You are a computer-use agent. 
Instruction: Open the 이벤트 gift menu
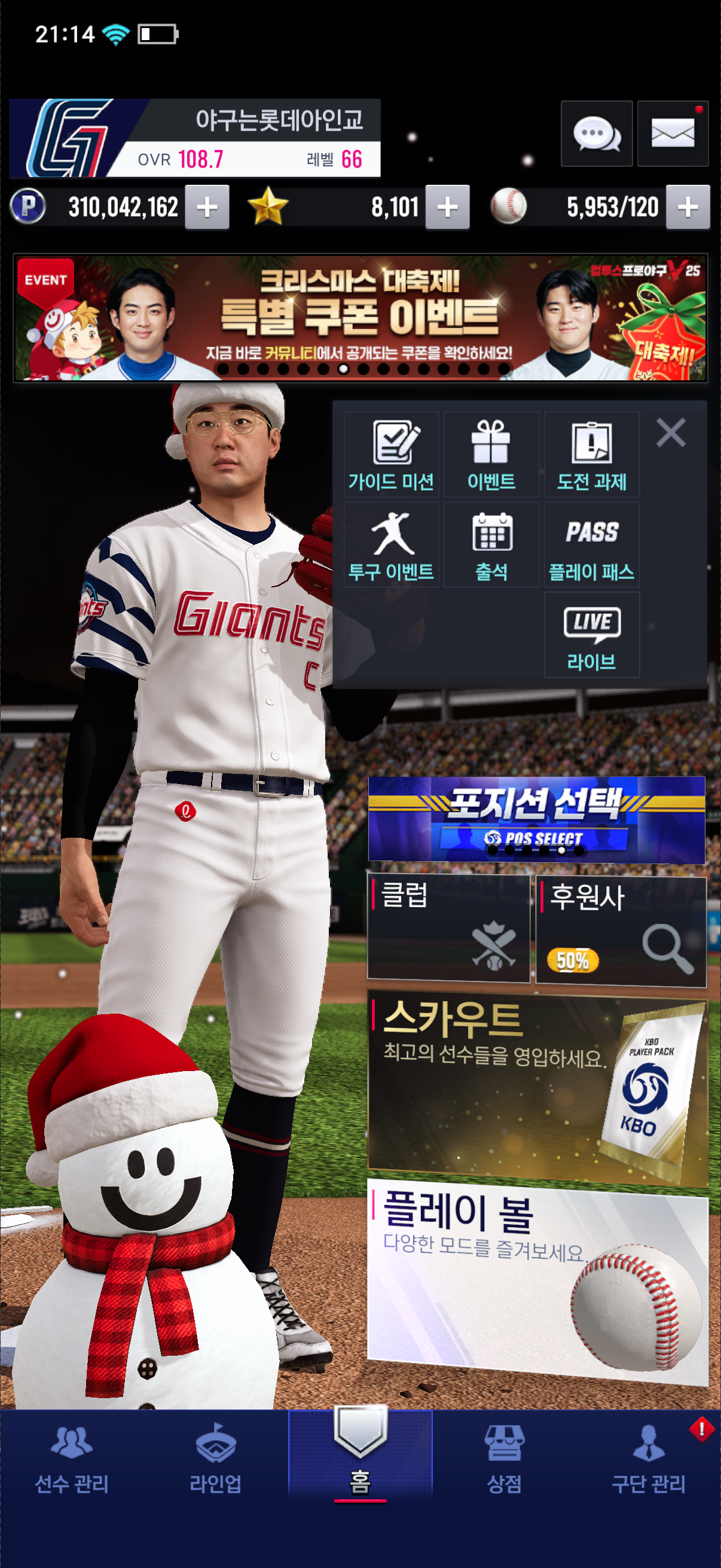(x=491, y=454)
